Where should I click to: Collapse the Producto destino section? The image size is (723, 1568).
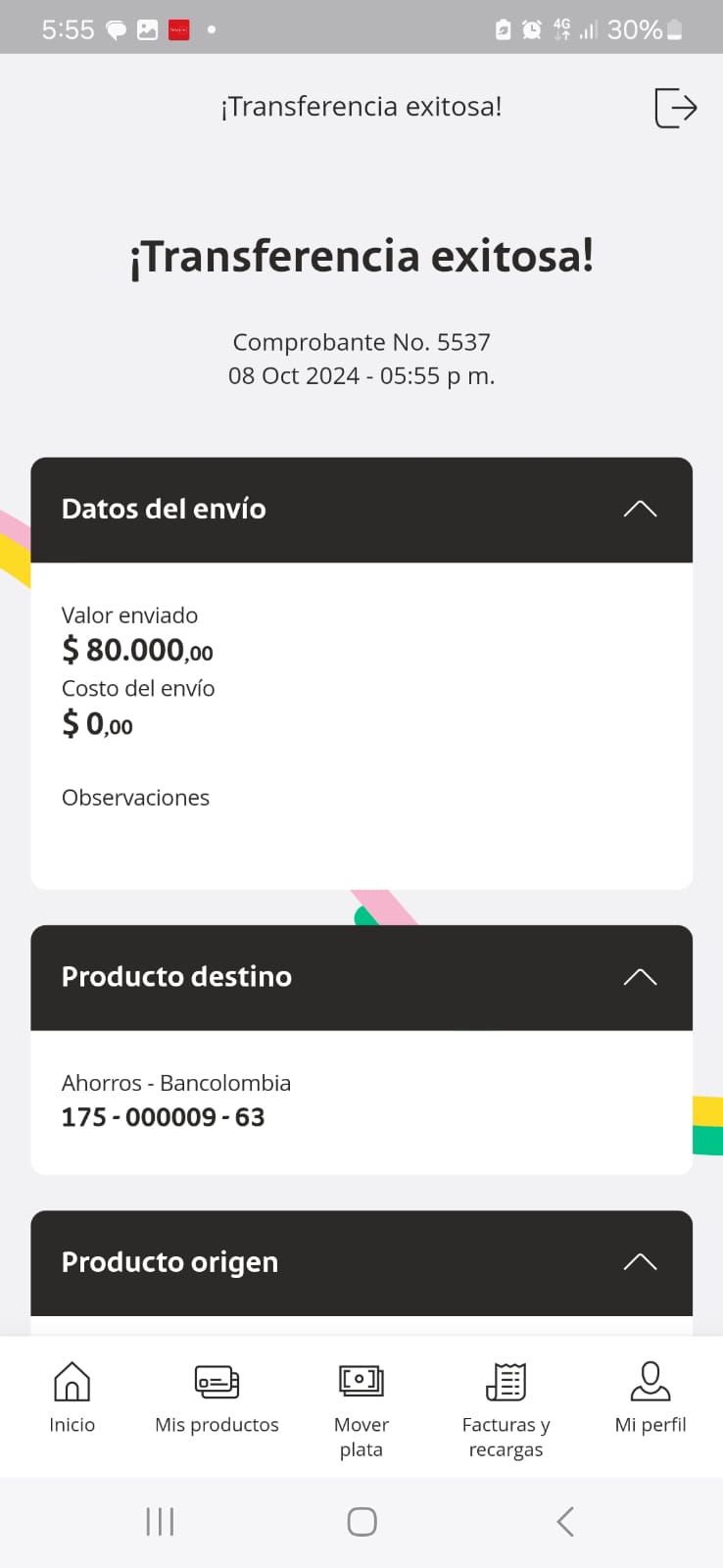point(640,977)
